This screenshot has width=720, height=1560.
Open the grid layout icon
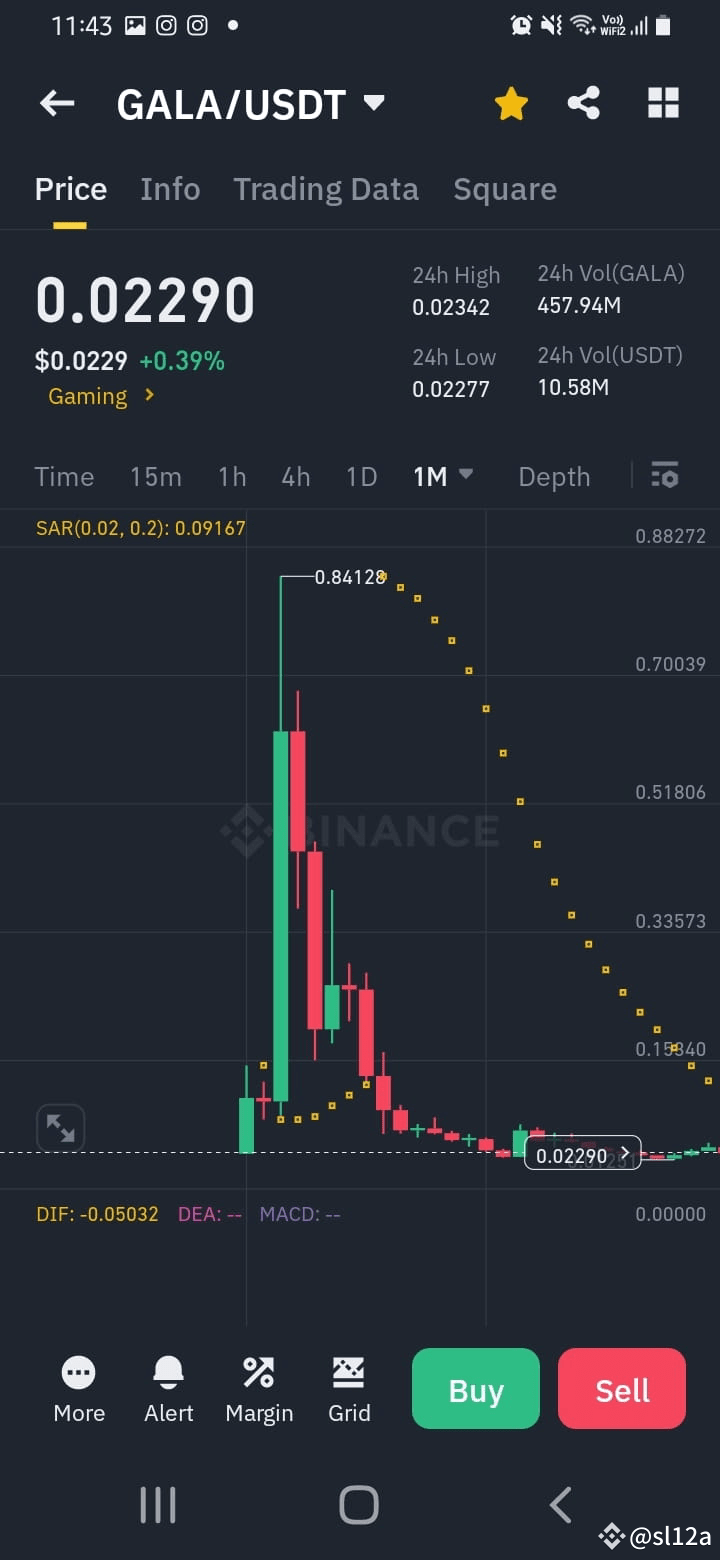click(663, 103)
